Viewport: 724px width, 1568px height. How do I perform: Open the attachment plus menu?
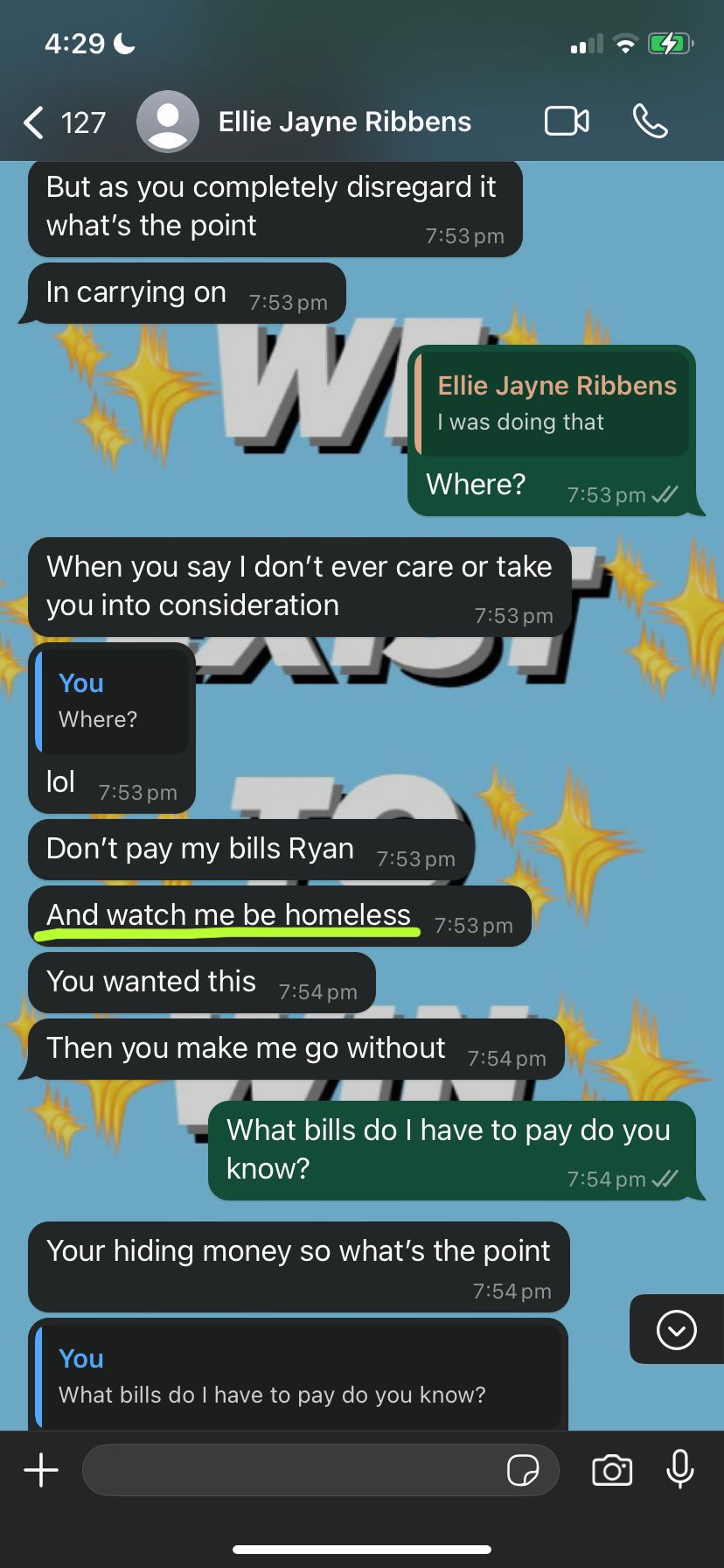pos(41,1470)
